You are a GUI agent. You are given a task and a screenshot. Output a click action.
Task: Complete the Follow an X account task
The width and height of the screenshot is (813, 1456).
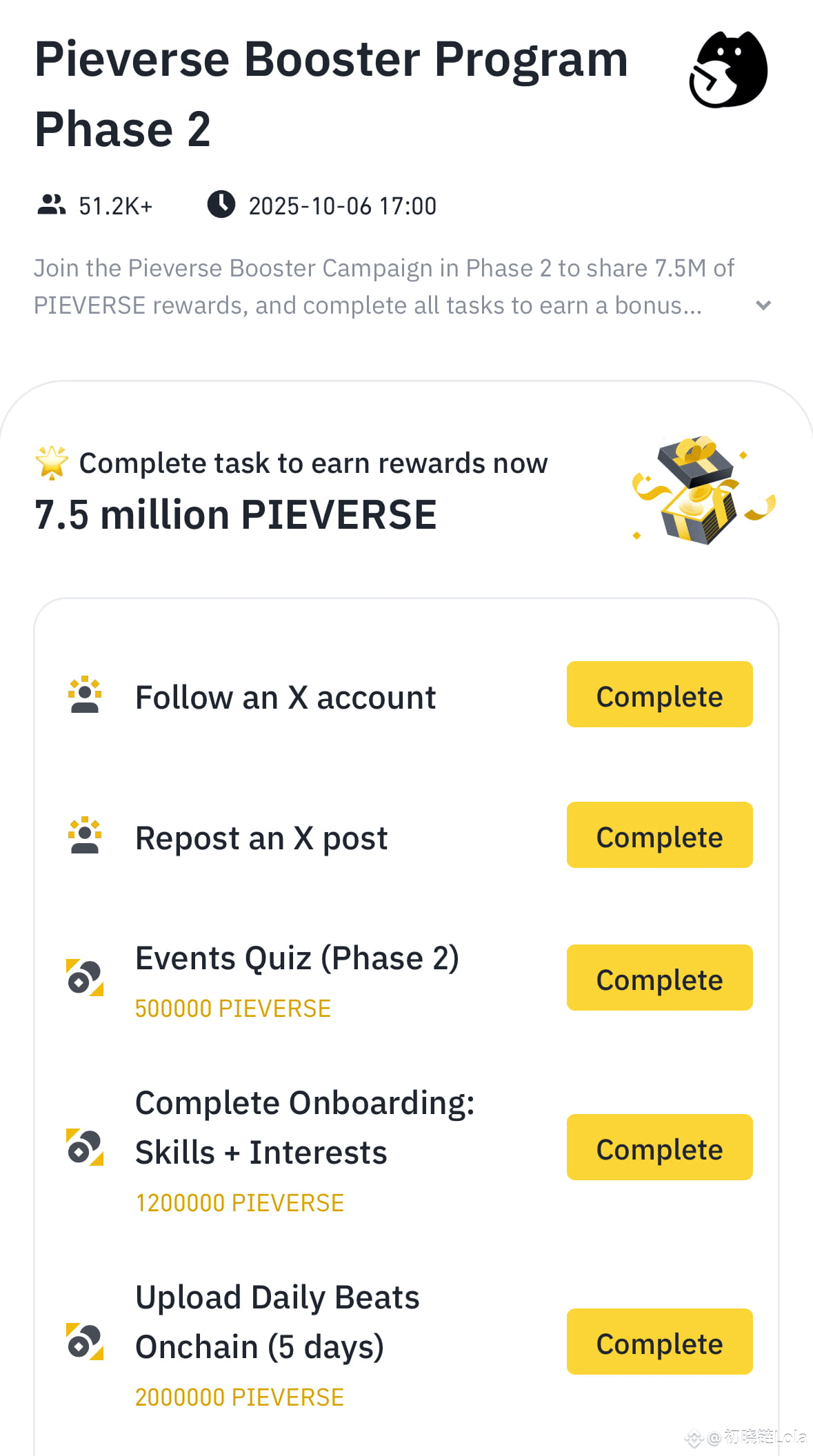[x=659, y=694]
